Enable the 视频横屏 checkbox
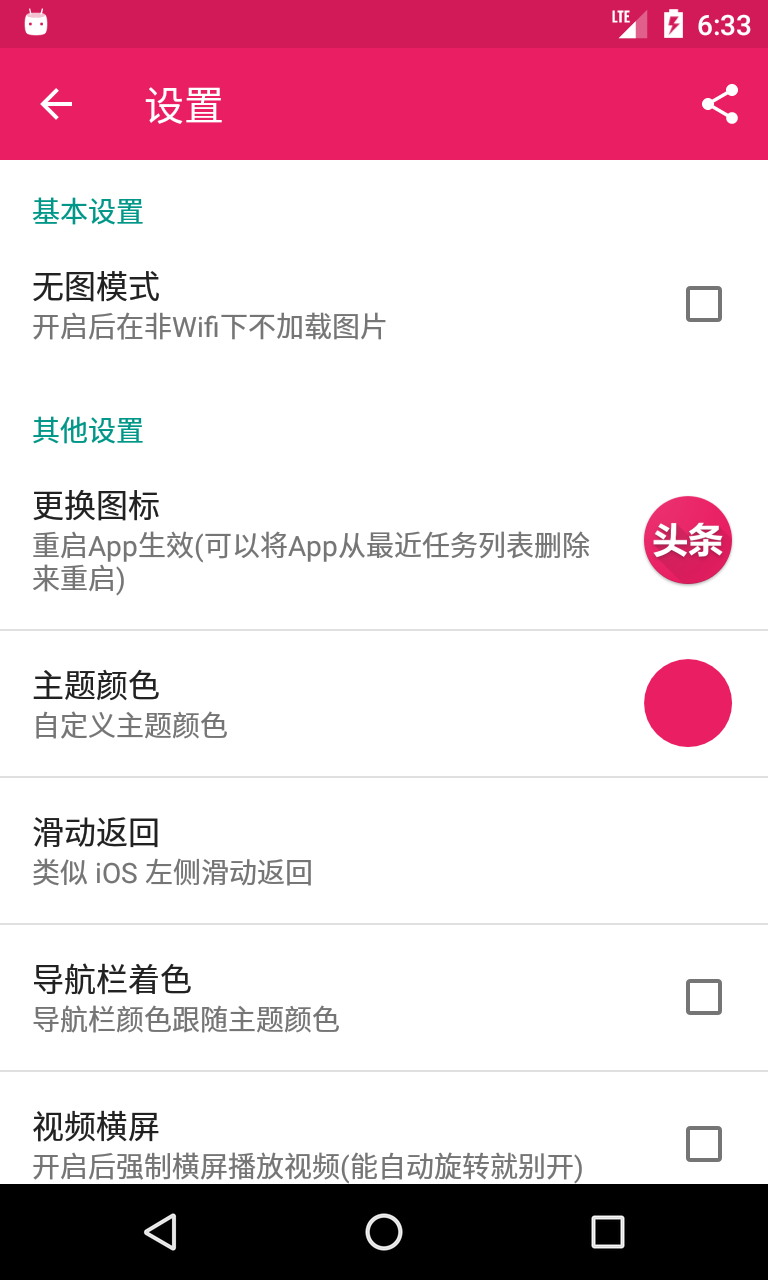Viewport: 768px width, 1280px height. tap(704, 1144)
